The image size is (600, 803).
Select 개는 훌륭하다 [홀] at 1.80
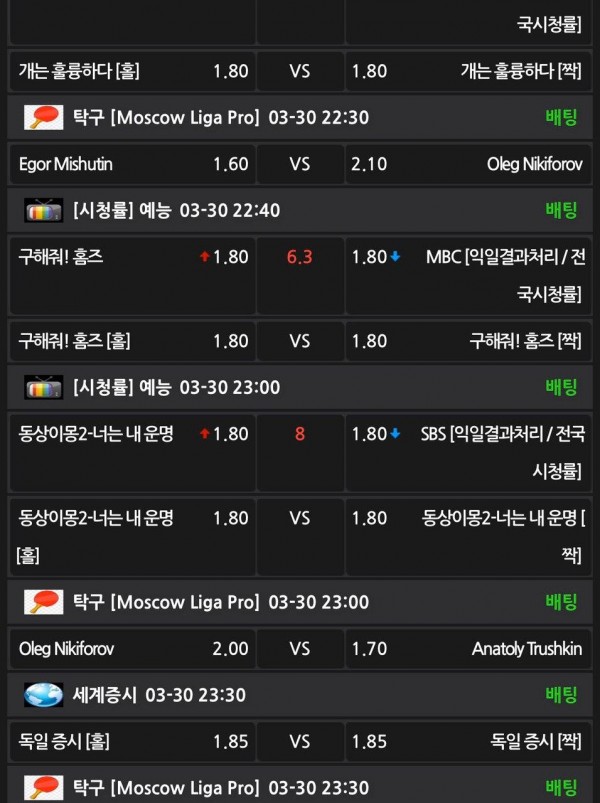point(132,72)
